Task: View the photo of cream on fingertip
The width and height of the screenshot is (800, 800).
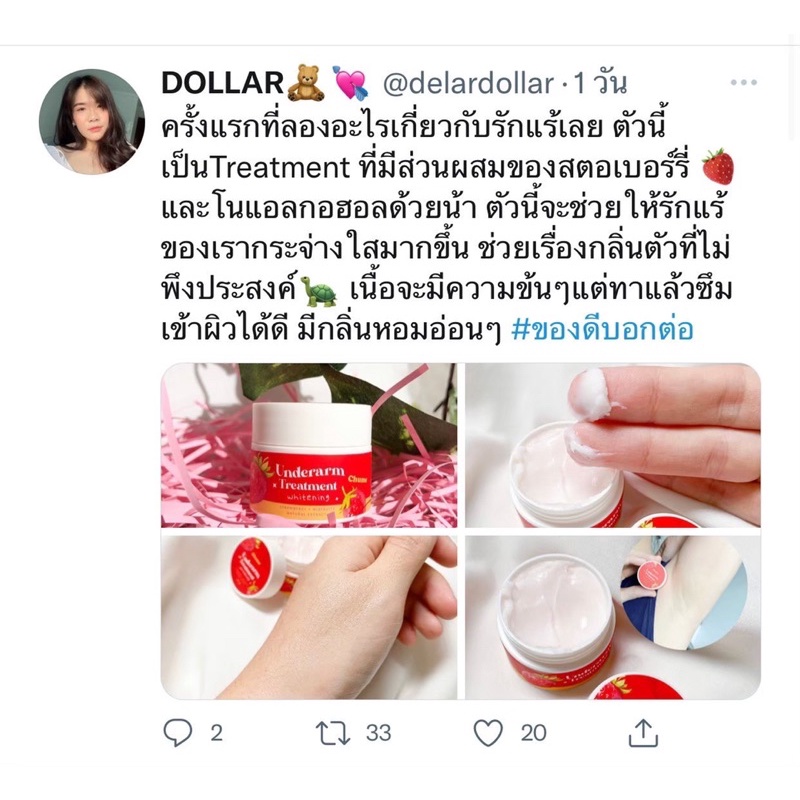Action: 613,445
